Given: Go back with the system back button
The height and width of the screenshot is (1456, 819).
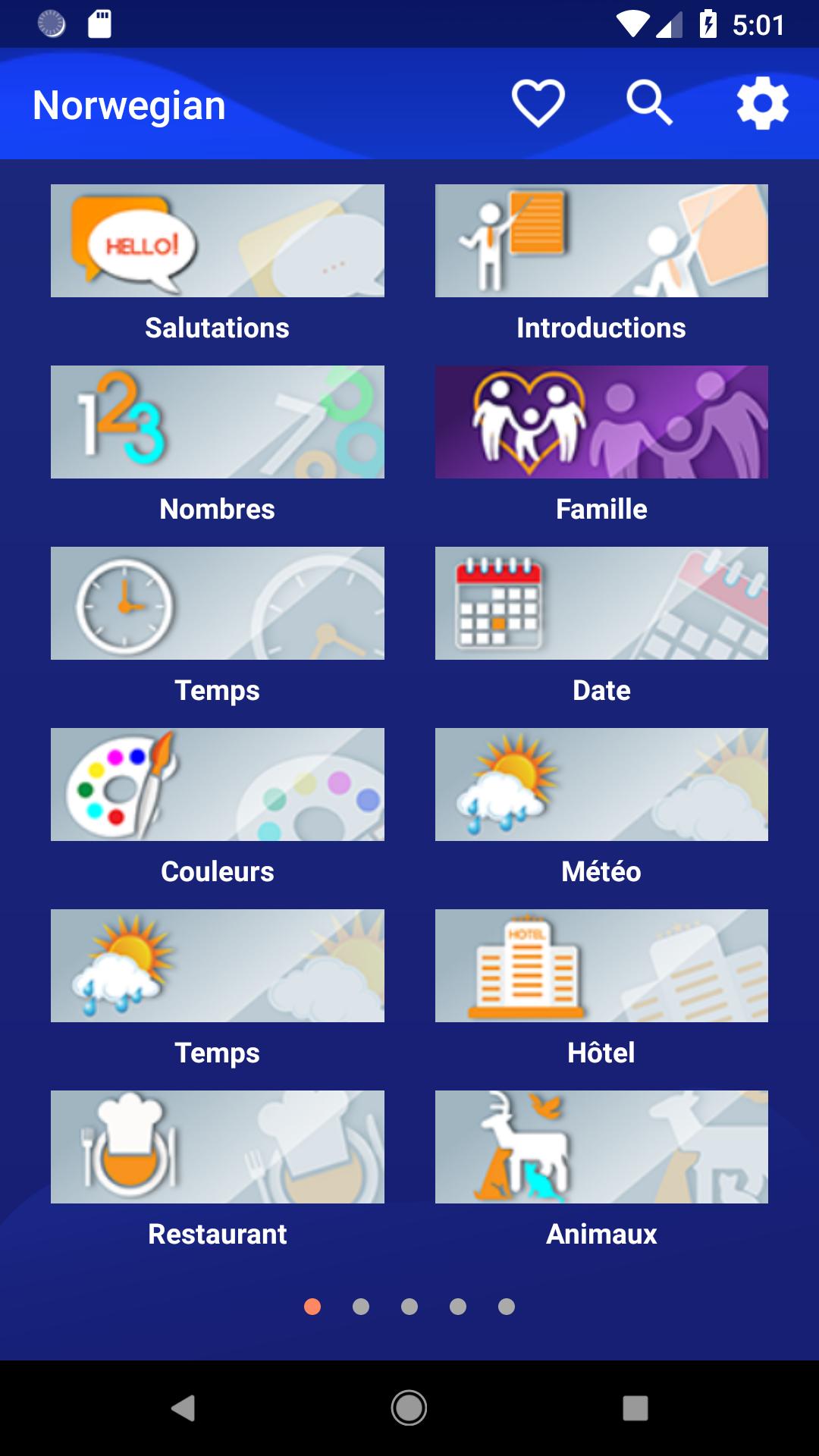Looking at the screenshot, I should pyautogui.click(x=183, y=1408).
